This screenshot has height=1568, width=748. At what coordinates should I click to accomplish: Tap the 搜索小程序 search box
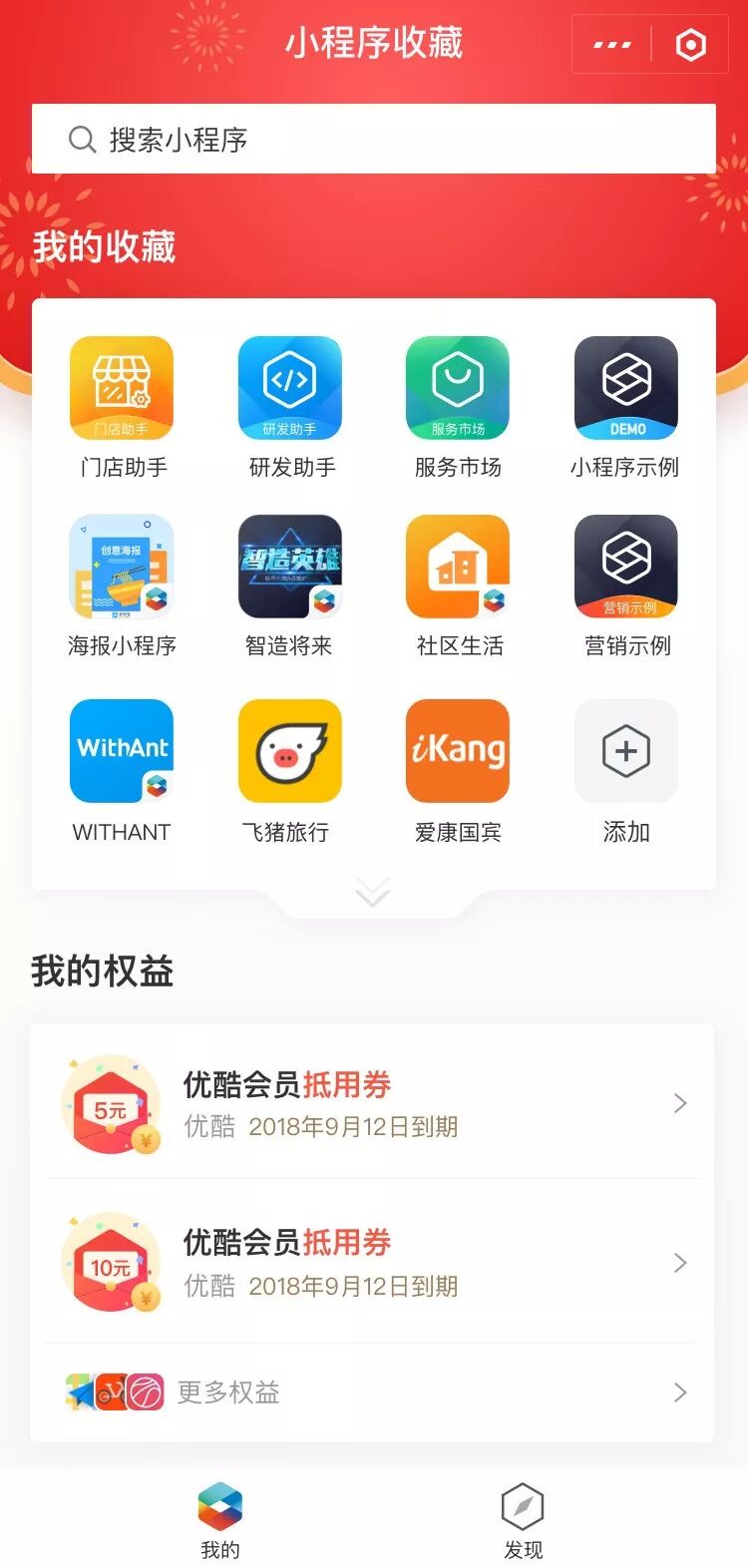pyautogui.click(x=374, y=139)
